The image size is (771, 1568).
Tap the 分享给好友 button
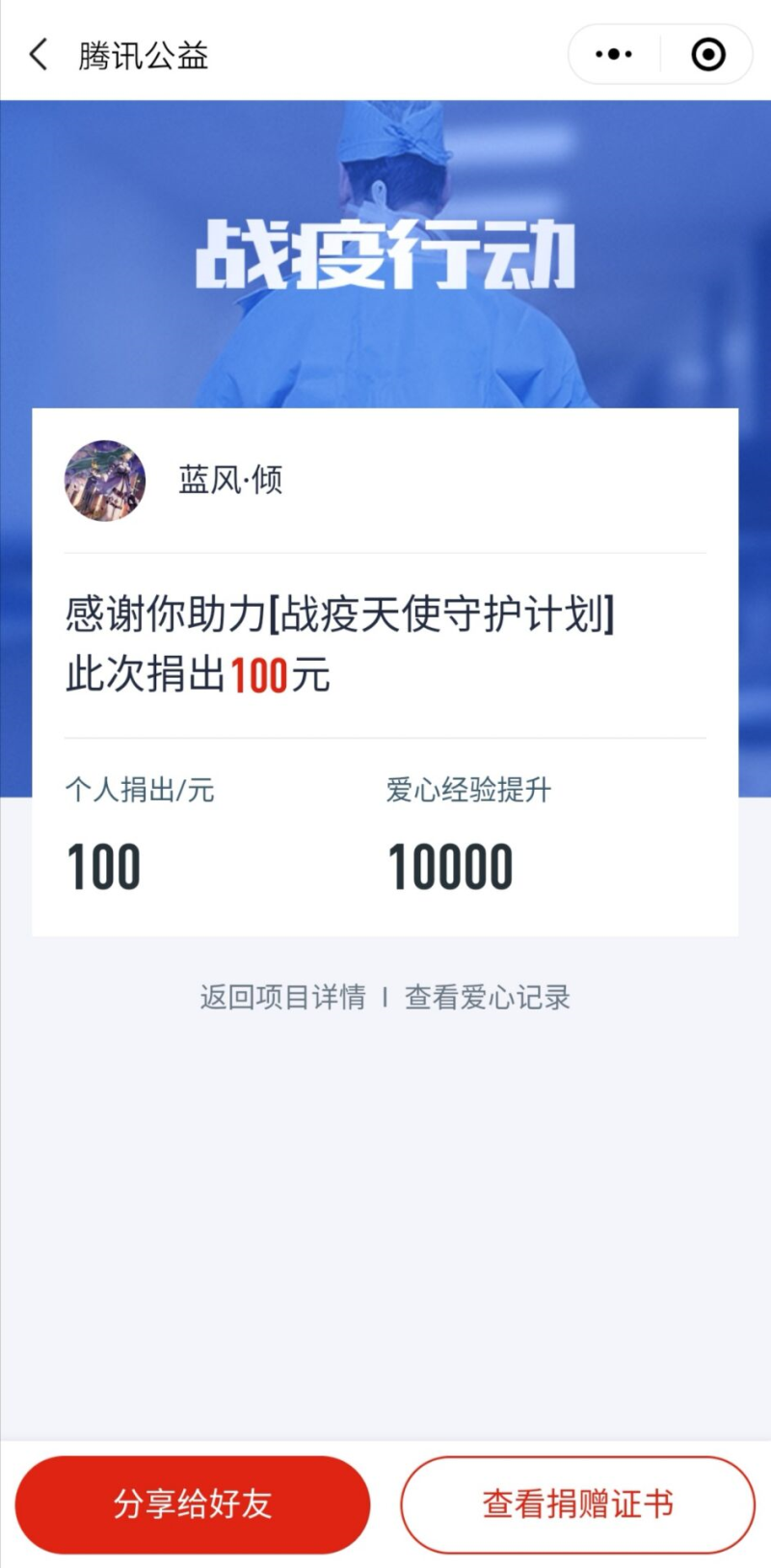(193, 1503)
